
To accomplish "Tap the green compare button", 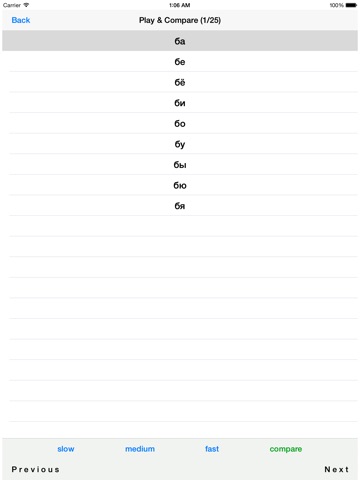I will tap(286, 449).
